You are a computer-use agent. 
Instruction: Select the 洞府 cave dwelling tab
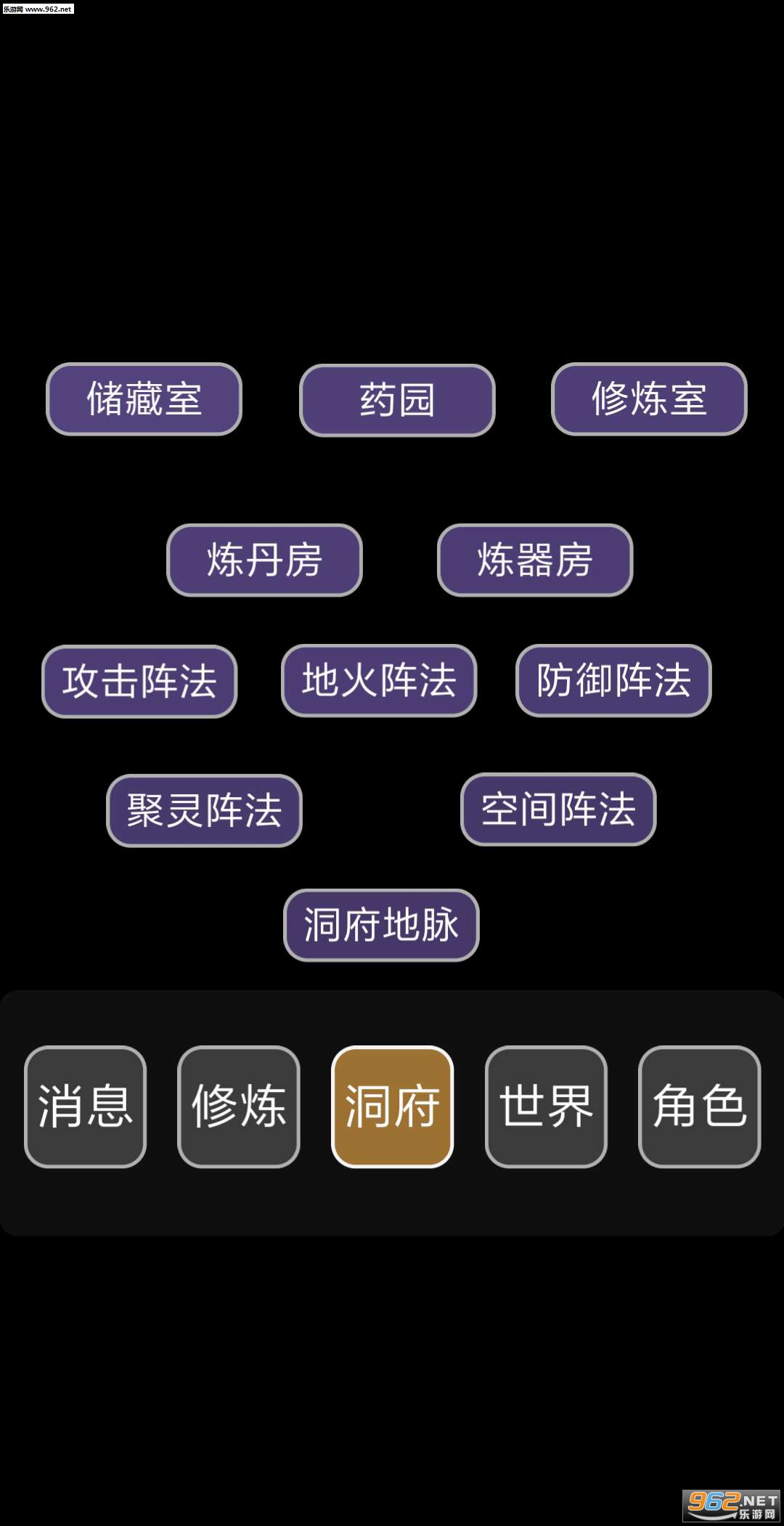[x=393, y=1106]
